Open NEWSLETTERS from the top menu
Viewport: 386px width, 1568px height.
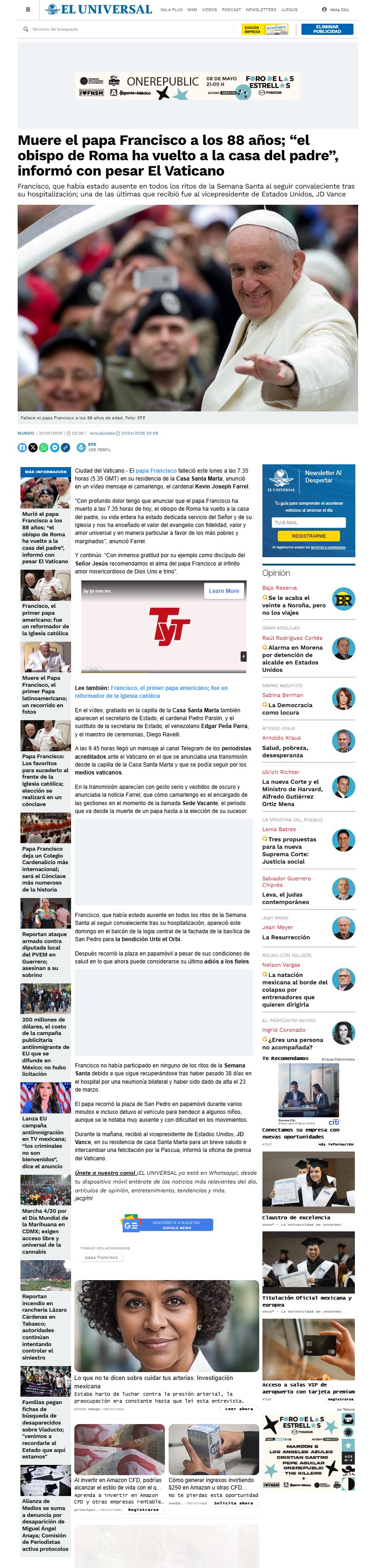(261, 10)
